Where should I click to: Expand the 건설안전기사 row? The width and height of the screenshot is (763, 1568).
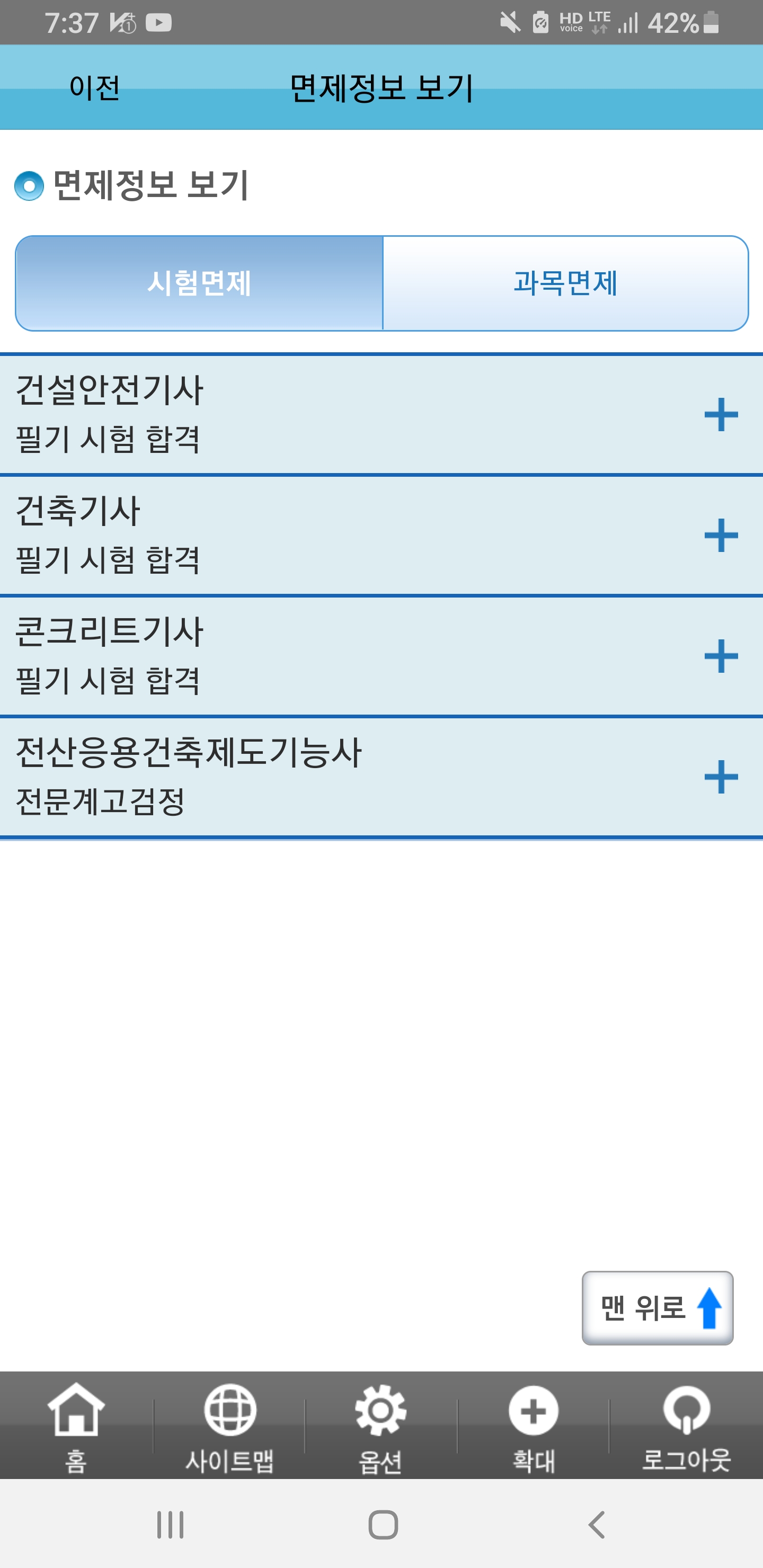[x=721, y=415]
